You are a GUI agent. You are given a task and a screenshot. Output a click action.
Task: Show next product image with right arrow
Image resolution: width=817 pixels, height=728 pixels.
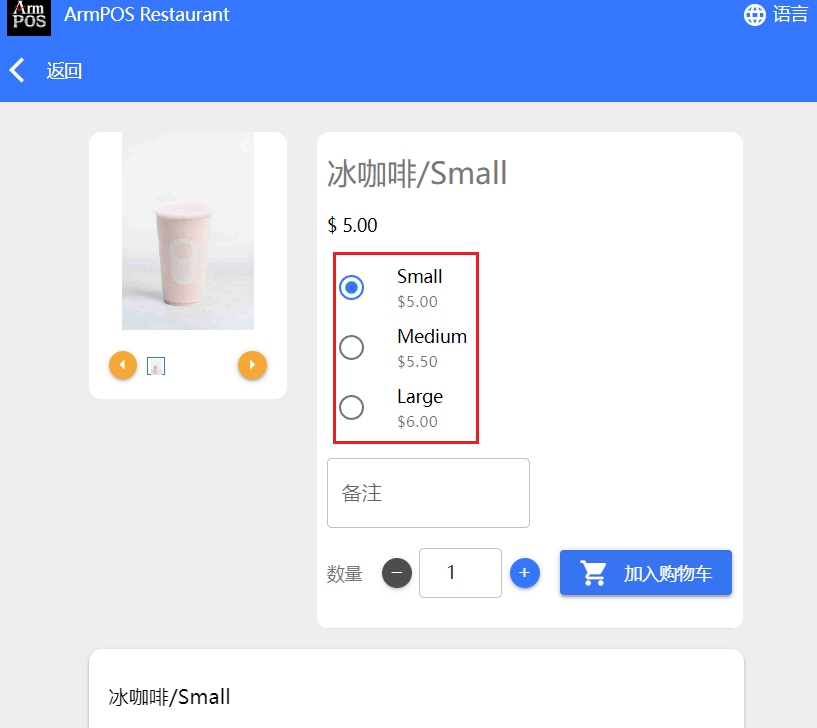[252, 366]
